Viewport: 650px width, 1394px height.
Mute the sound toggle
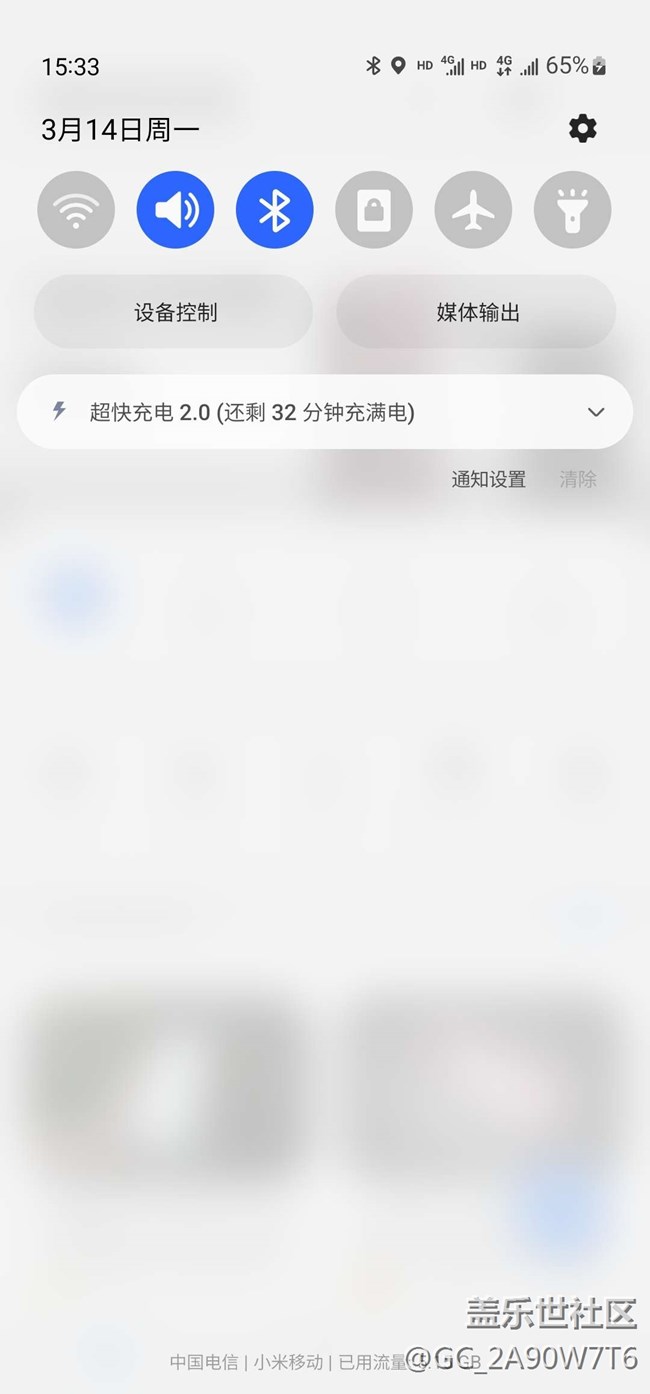point(175,210)
